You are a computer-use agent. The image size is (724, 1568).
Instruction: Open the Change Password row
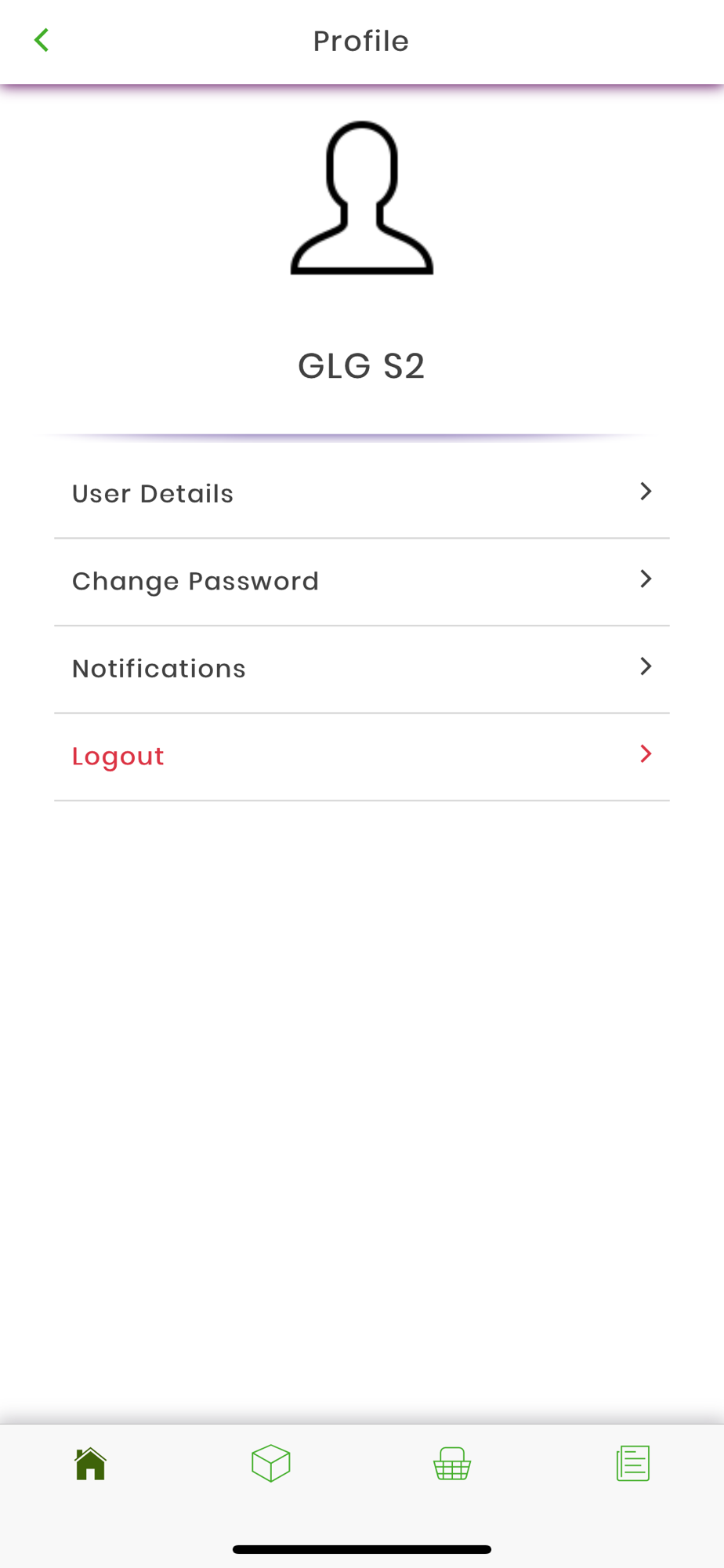tap(362, 582)
